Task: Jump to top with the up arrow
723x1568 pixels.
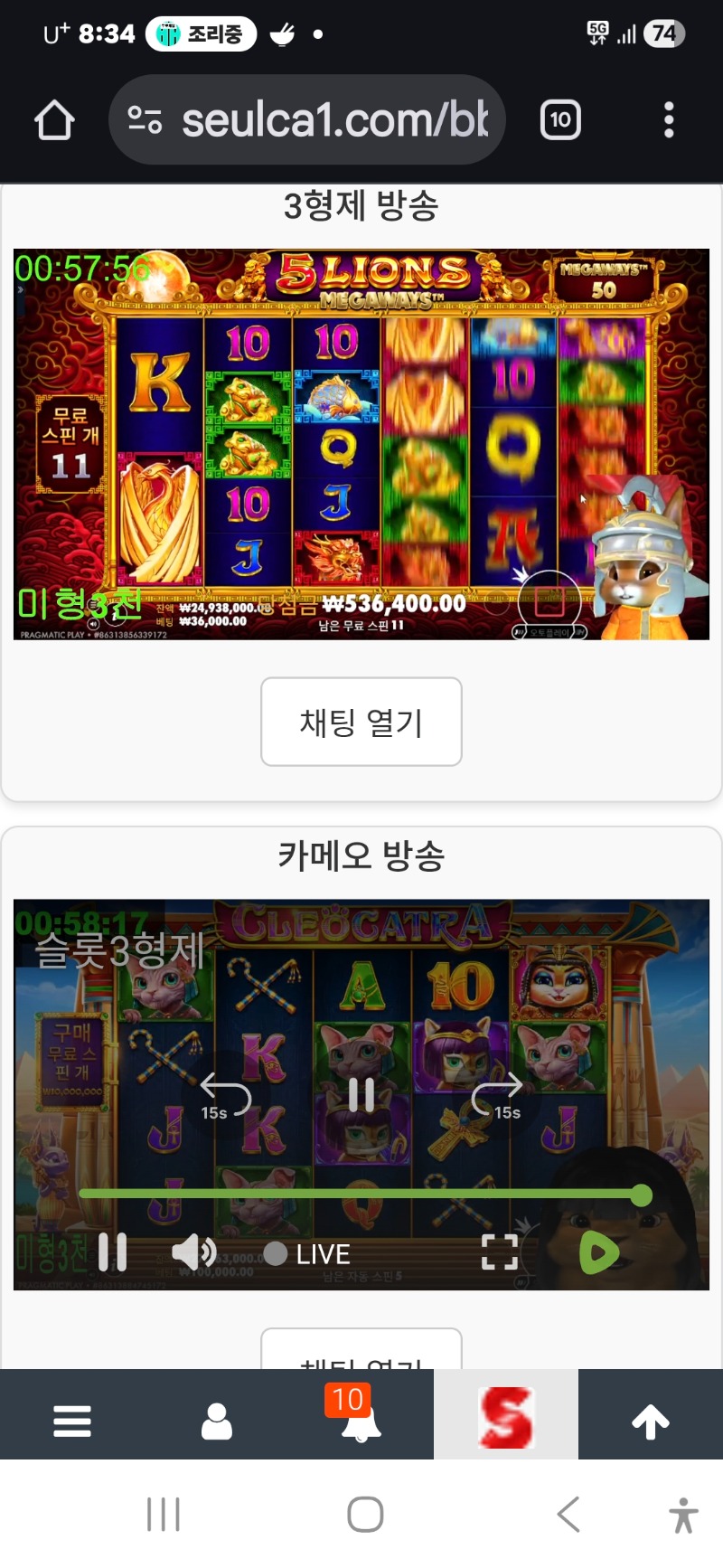Action: tap(651, 1421)
